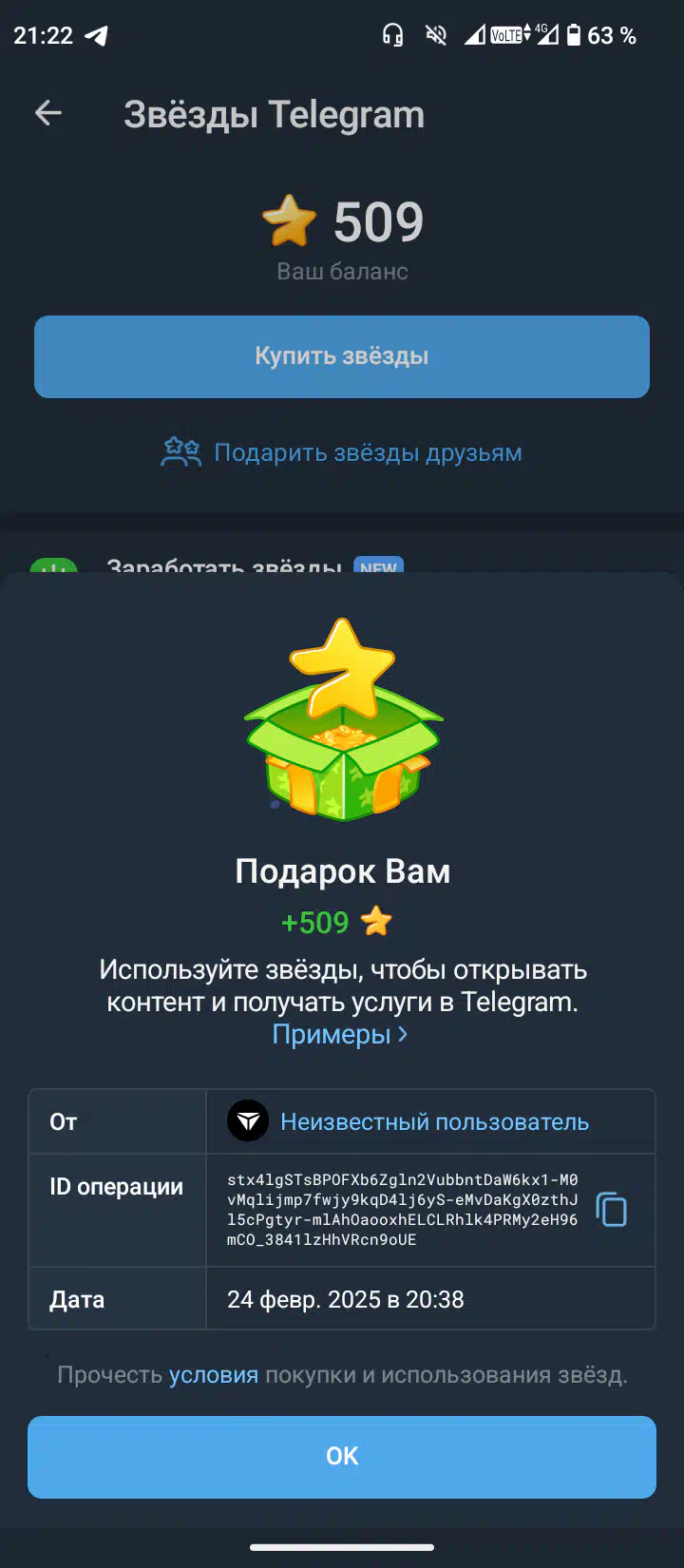This screenshot has height=1568, width=684.
Task: Open the Примеры link
Action: [340, 1034]
